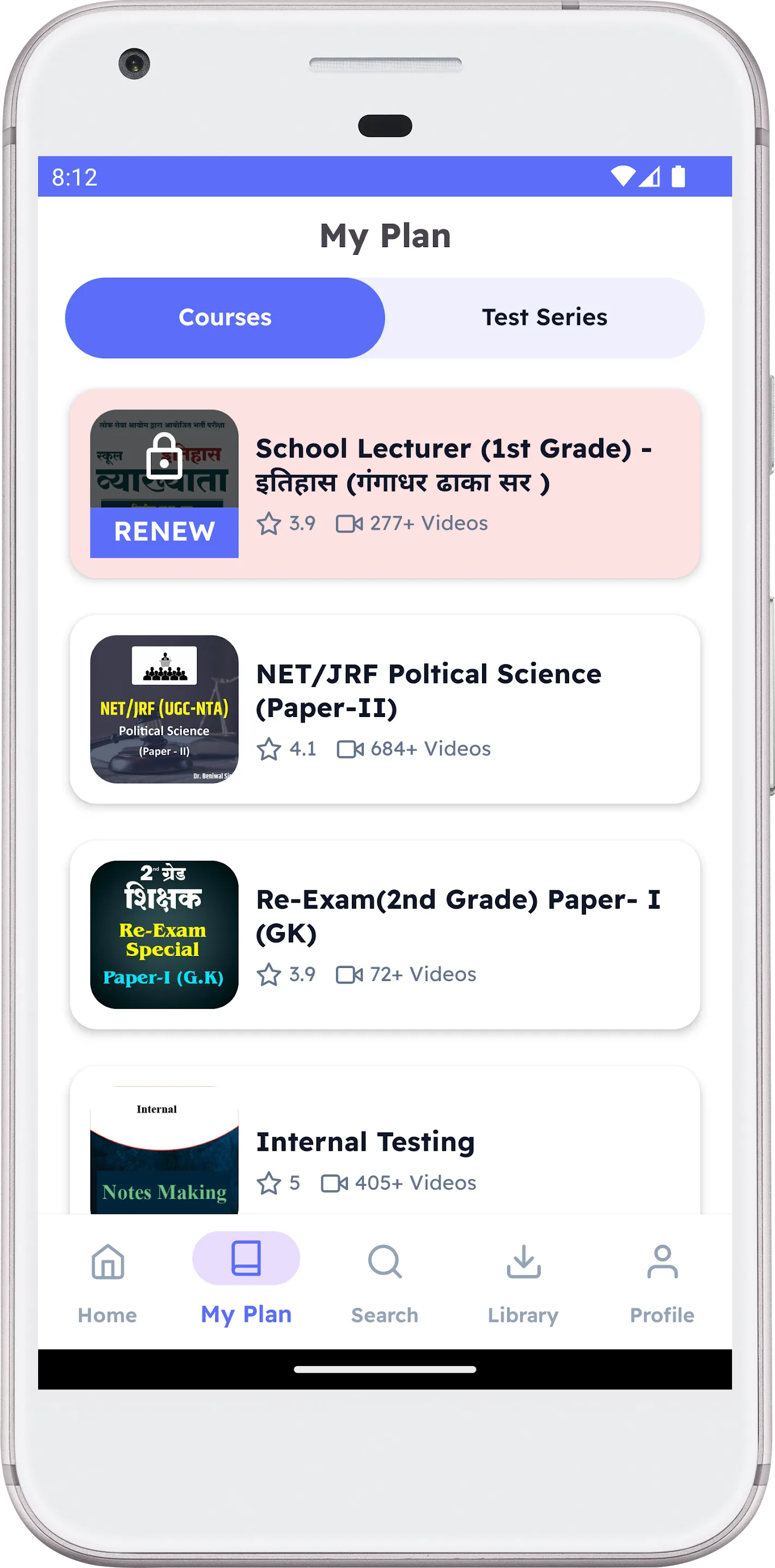Open the Re-Exam Special course thumbnail
Image resolution: width=775 pixels, height=1568 pixels.
[164, 933]
